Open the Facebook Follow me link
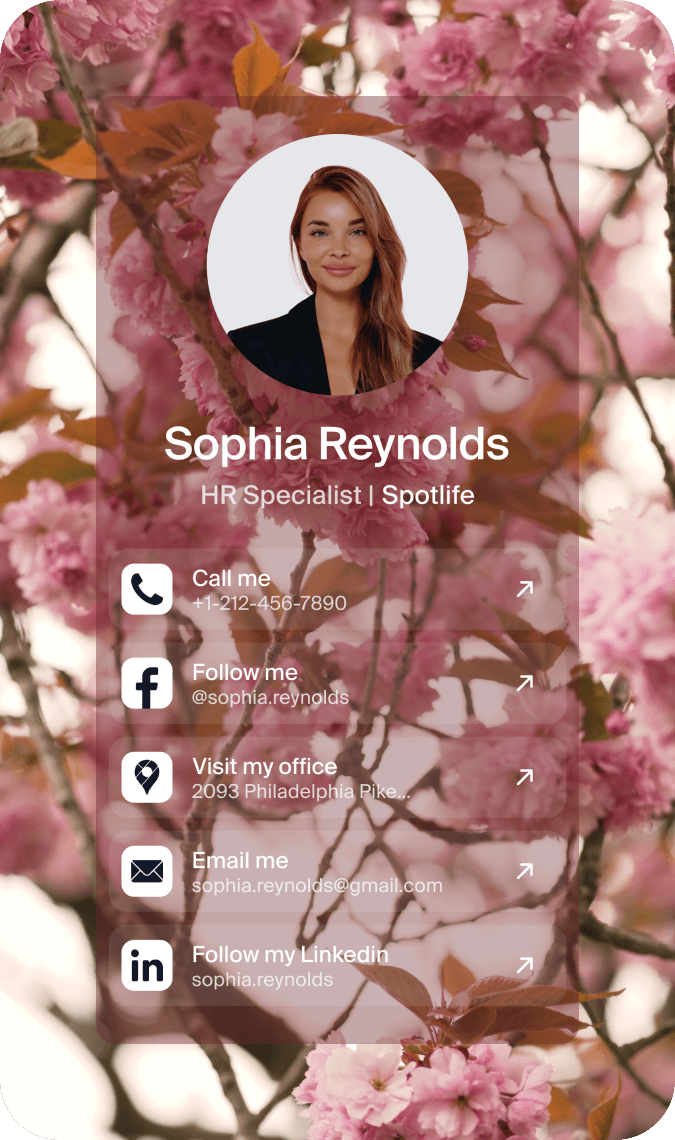This screenshot has height=1140, width=675. pos(337,683)
